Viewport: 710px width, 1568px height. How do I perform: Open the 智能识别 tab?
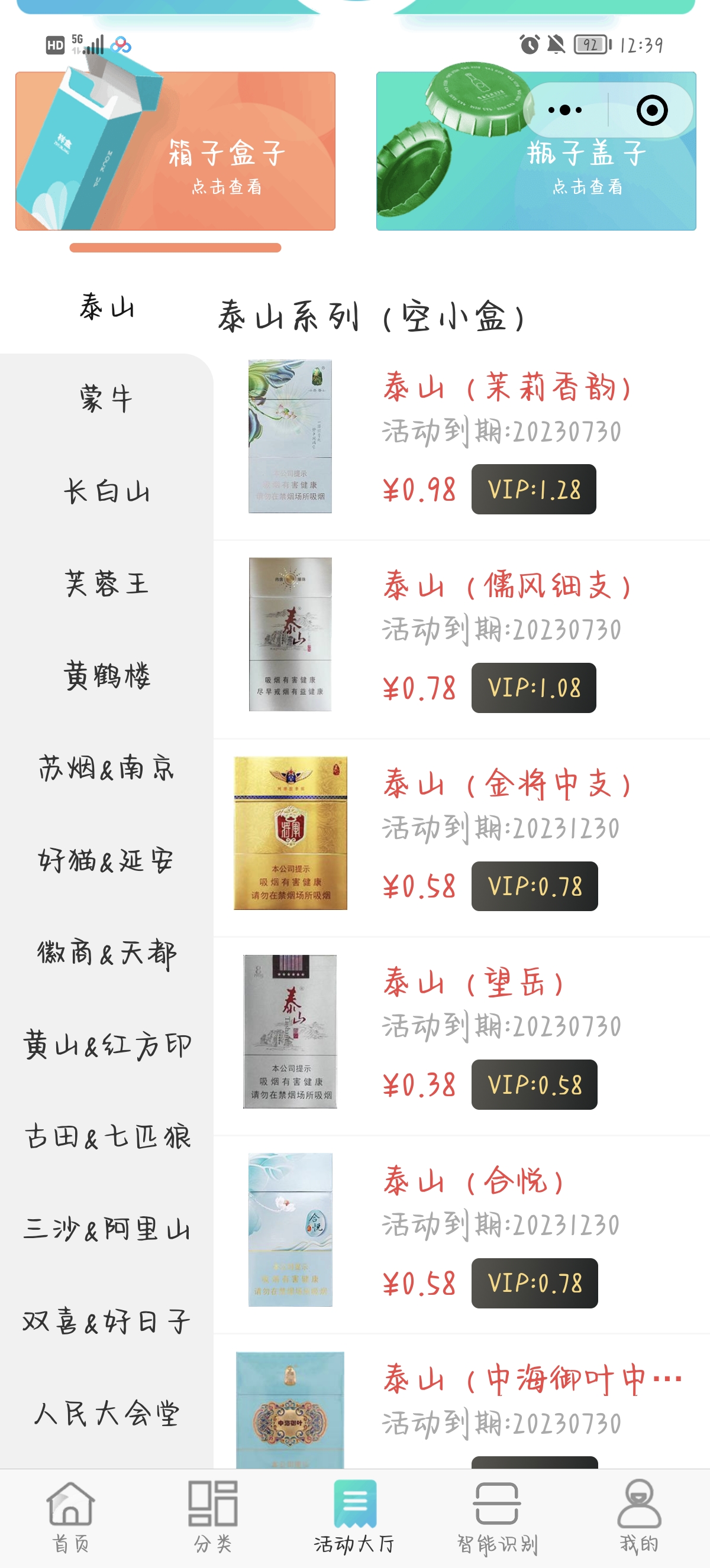coord(497,1517)
